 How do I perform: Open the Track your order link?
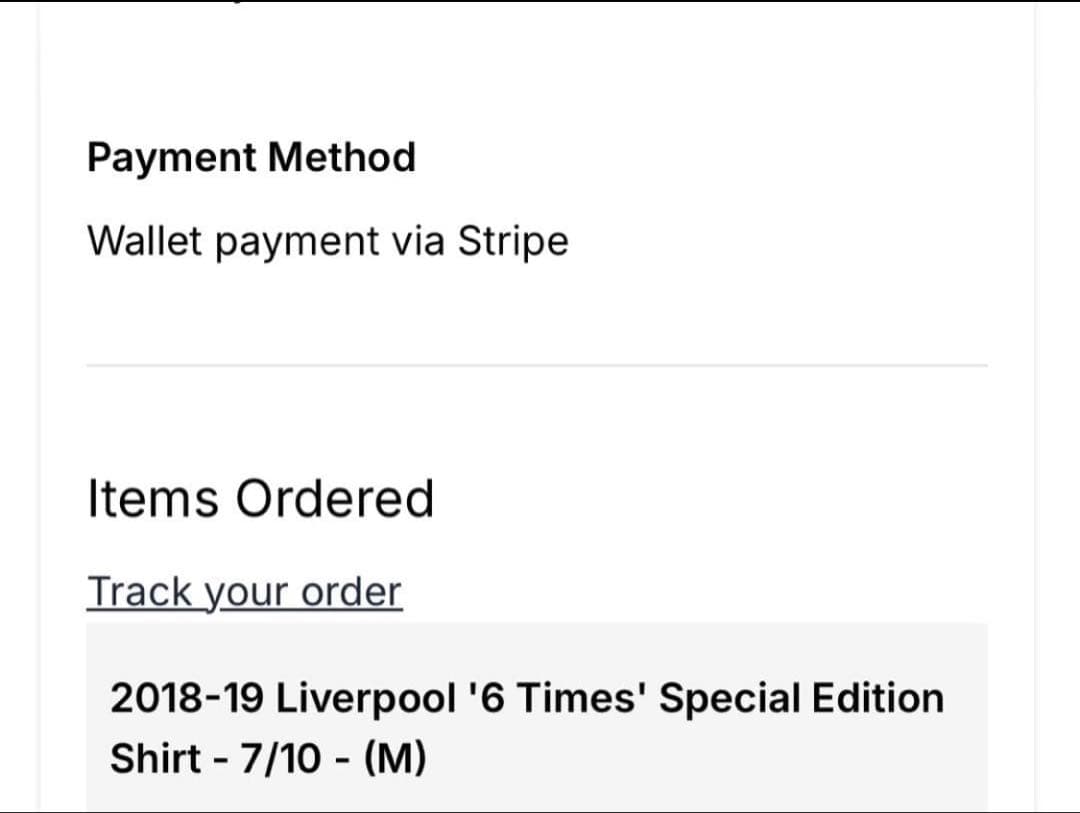click(244, 592)
